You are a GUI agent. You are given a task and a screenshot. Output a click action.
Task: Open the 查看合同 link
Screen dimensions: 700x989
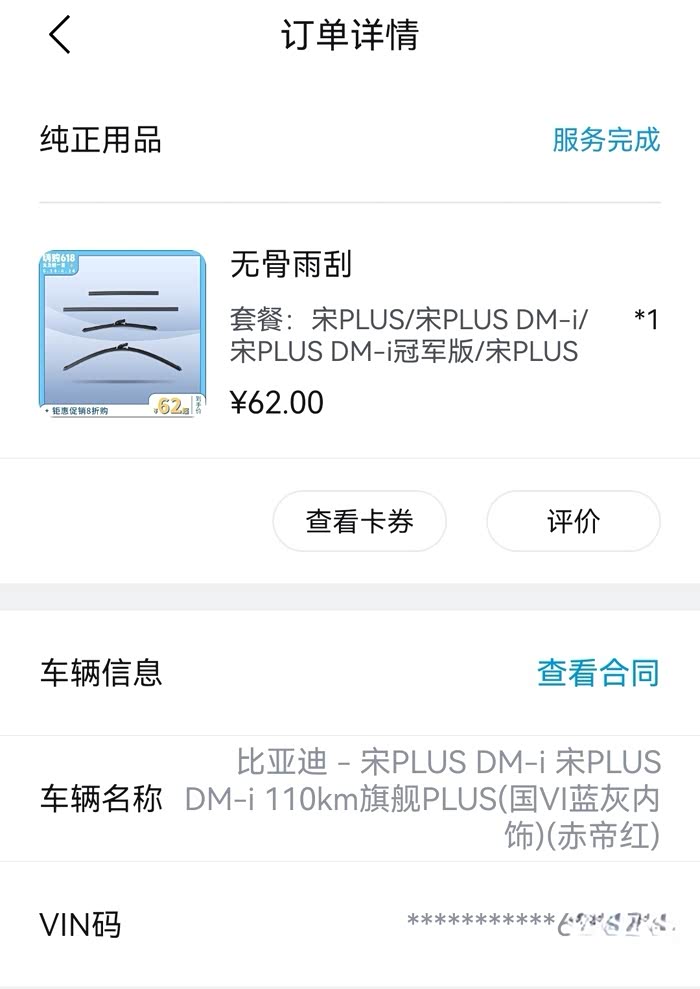tap(598, 673)
